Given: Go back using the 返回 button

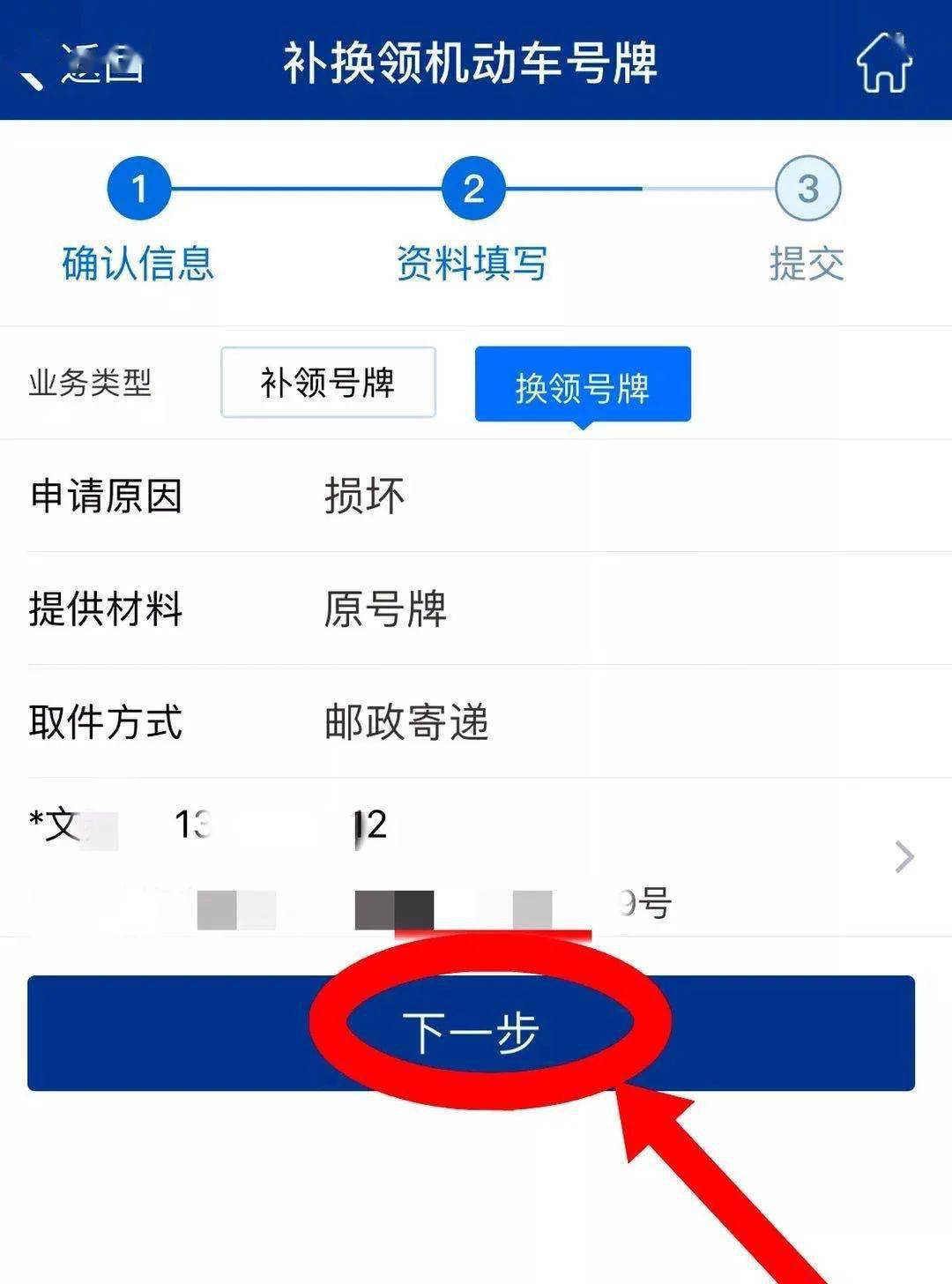Looking at the screenshot, I should tap(84, 63).
